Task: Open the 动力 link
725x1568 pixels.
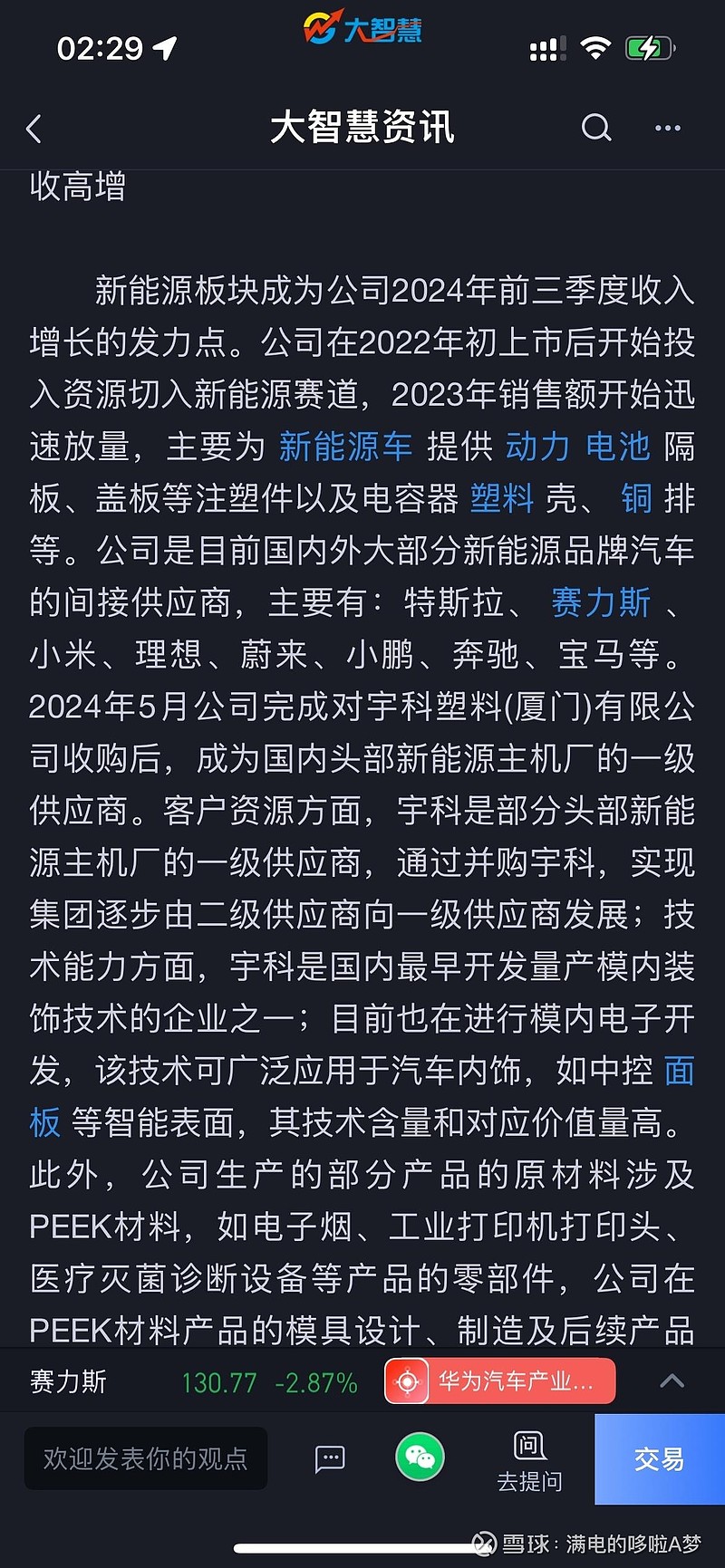Action: [537, 447]
